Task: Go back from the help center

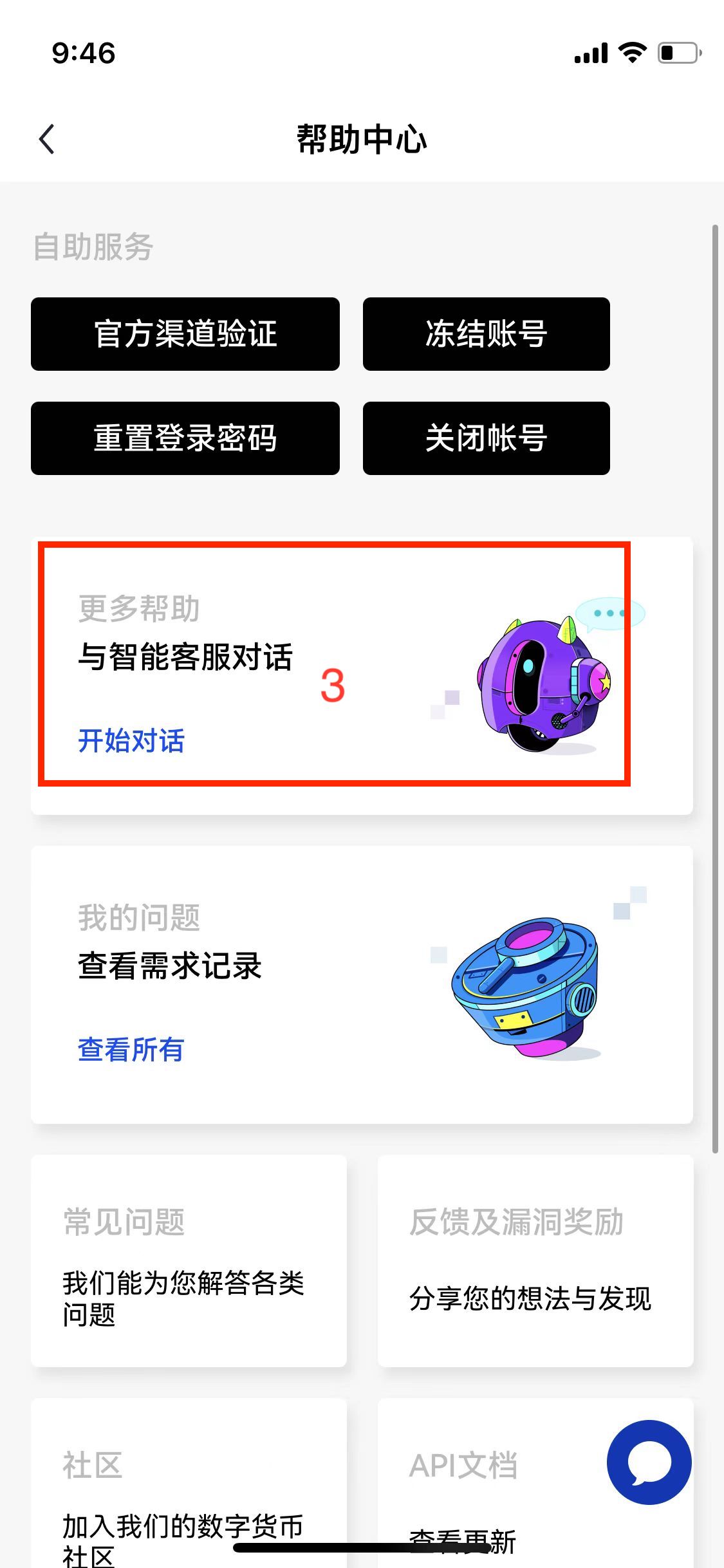Action: pyautogui.click(x=46, y=139)
